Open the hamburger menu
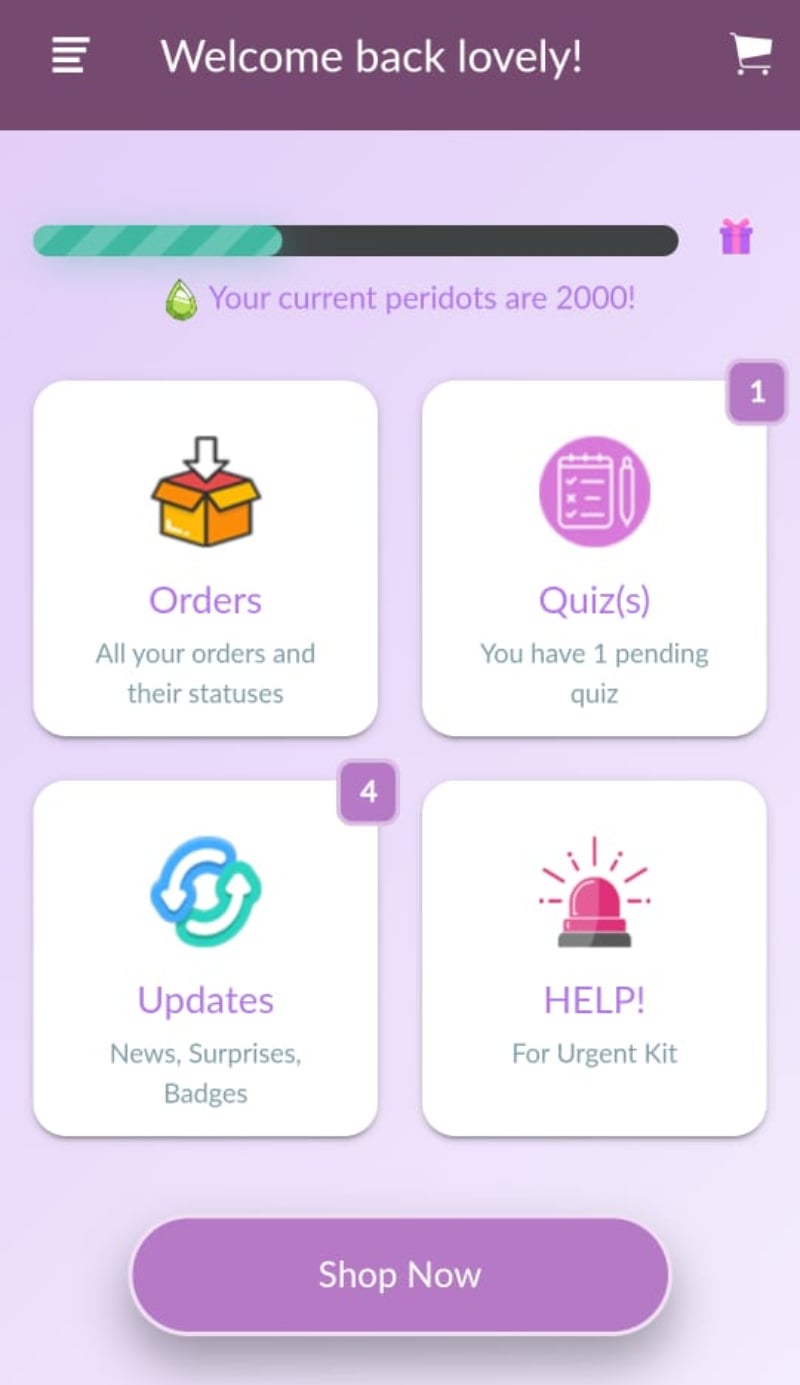Screen dimensions: 800x1385 70,55
